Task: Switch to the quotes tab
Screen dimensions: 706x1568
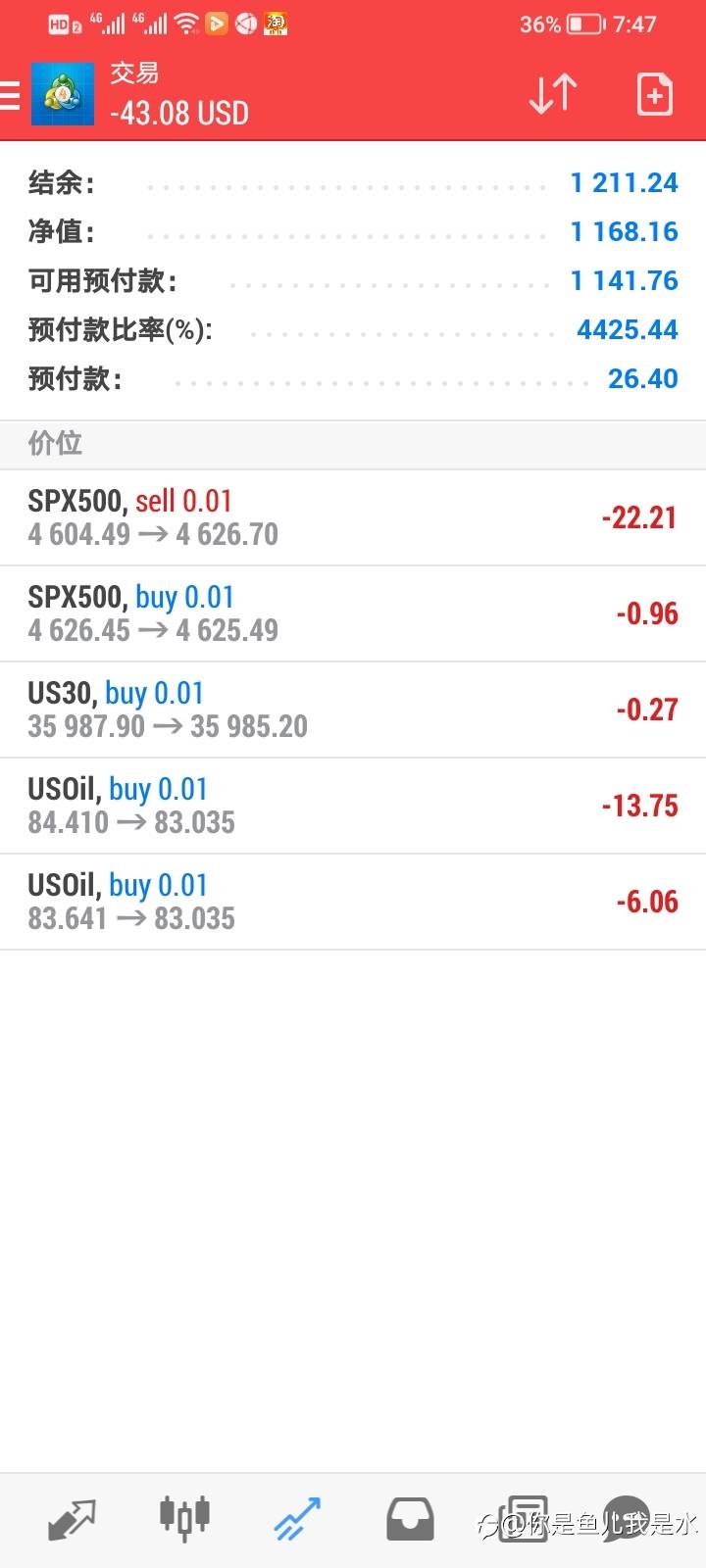Action: [72, 1519]
